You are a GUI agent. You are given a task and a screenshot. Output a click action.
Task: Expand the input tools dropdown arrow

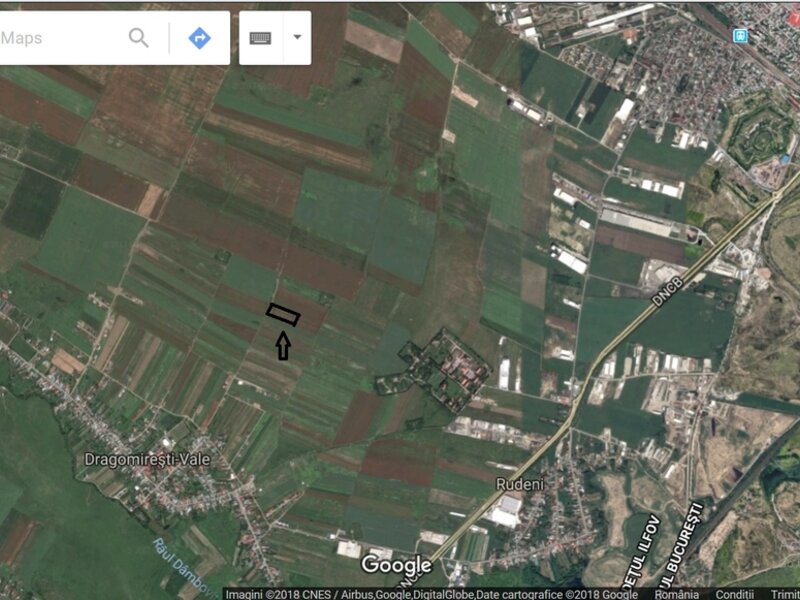(x=297, y=38)
